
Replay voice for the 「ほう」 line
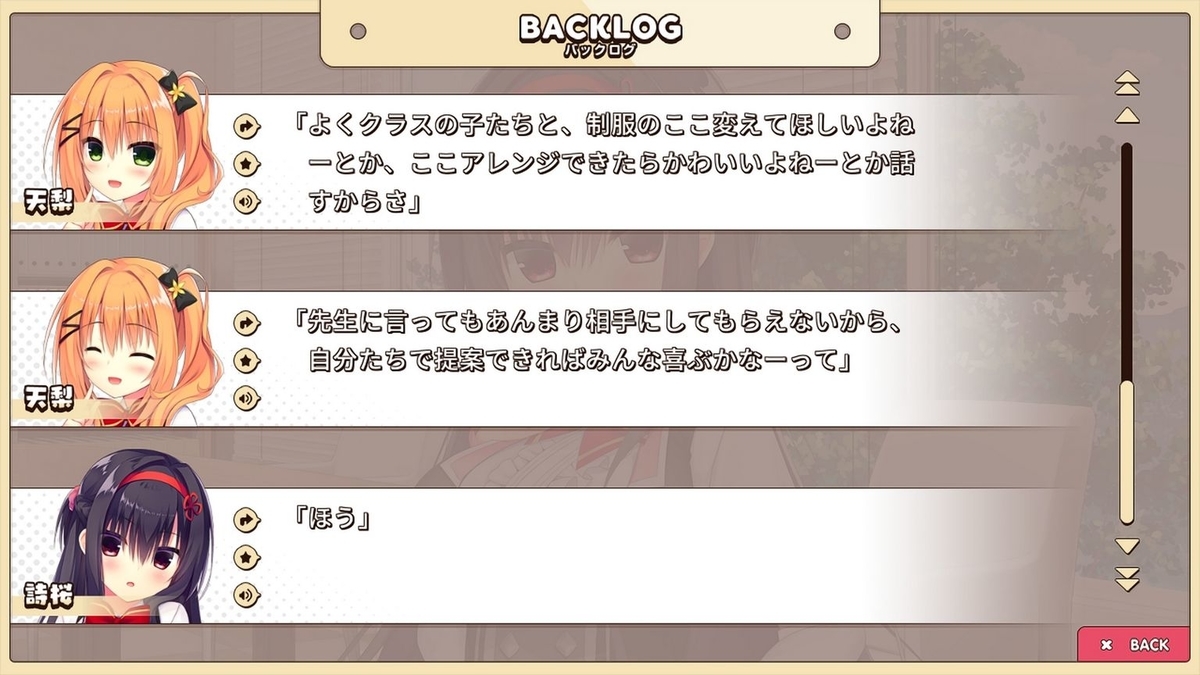pyautogui.click(x=245, y=595)
